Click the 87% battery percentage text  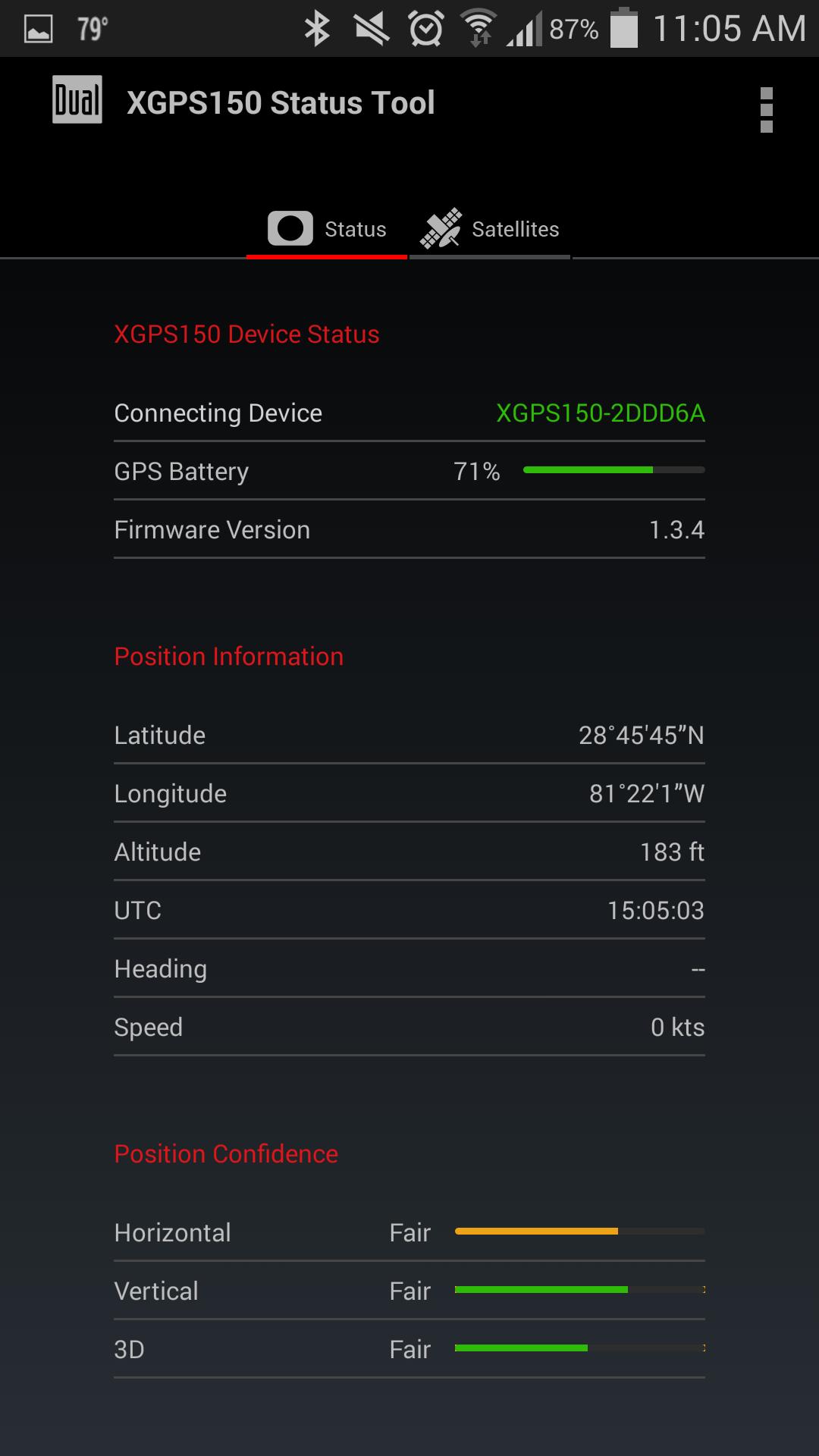coord(574,27)
